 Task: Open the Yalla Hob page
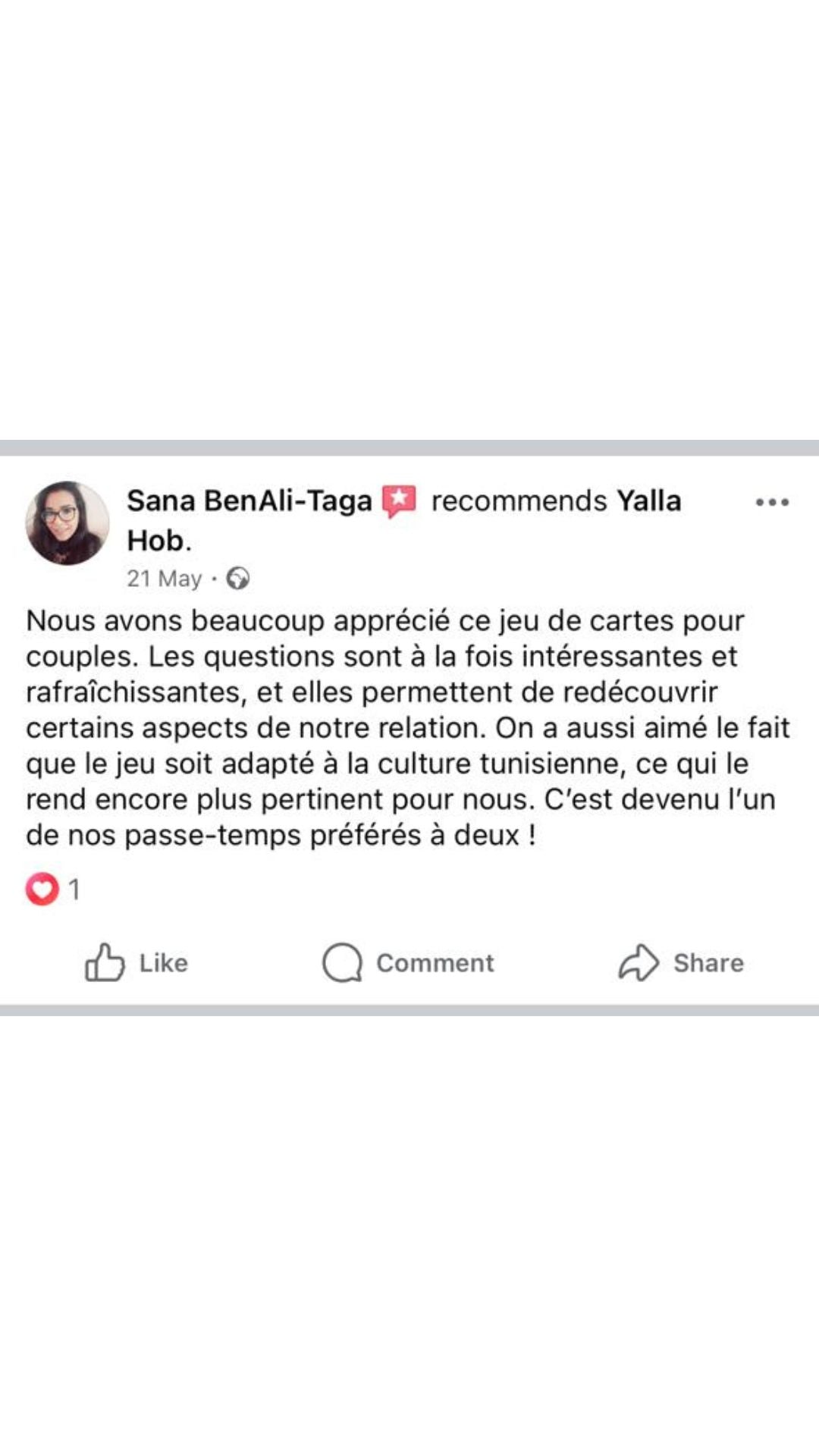pyautogui.click(x=648, y=501)
